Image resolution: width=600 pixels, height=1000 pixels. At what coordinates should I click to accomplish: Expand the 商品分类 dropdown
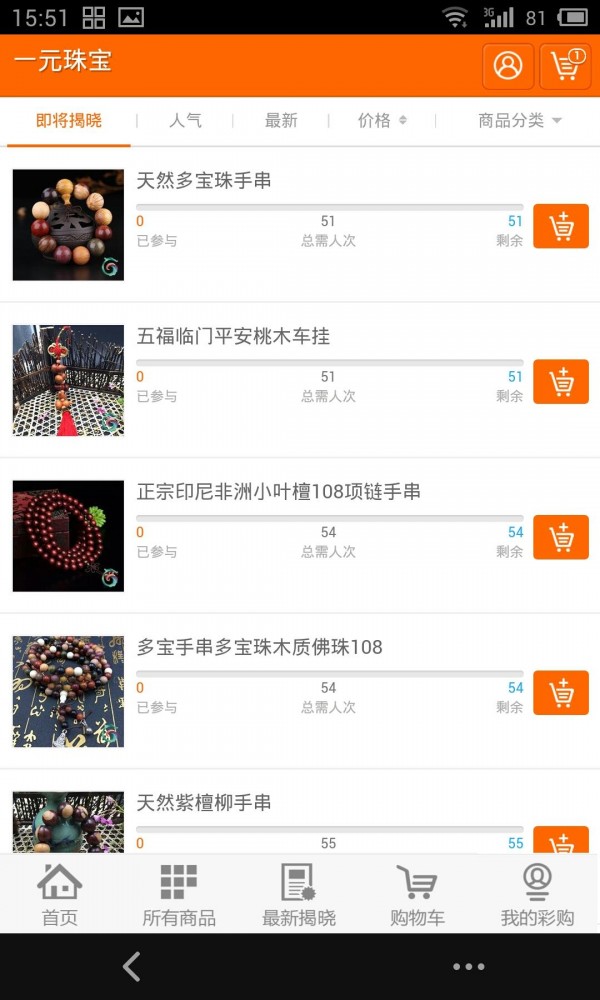(x=519, y=121)
